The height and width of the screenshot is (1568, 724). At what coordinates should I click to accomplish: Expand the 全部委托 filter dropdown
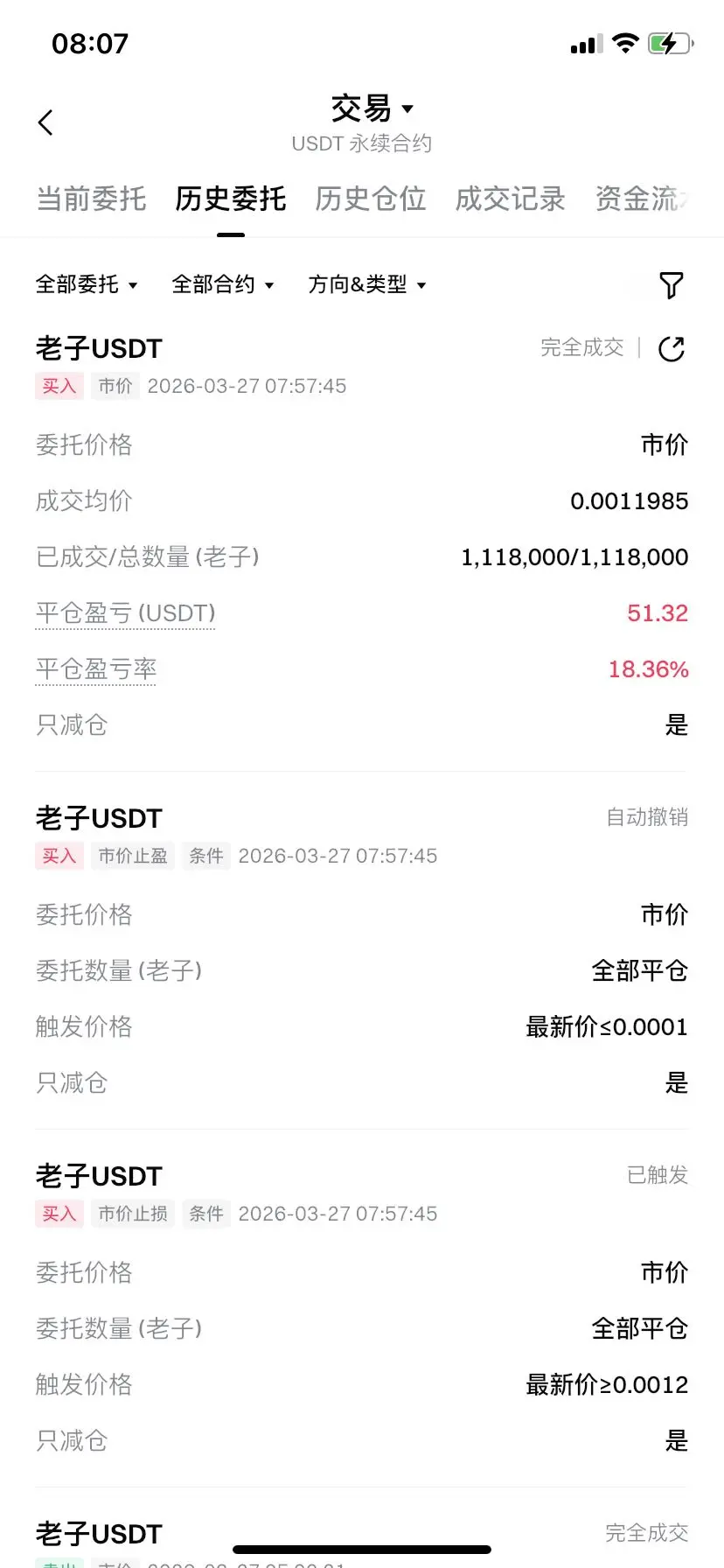(x=87, y=284)
